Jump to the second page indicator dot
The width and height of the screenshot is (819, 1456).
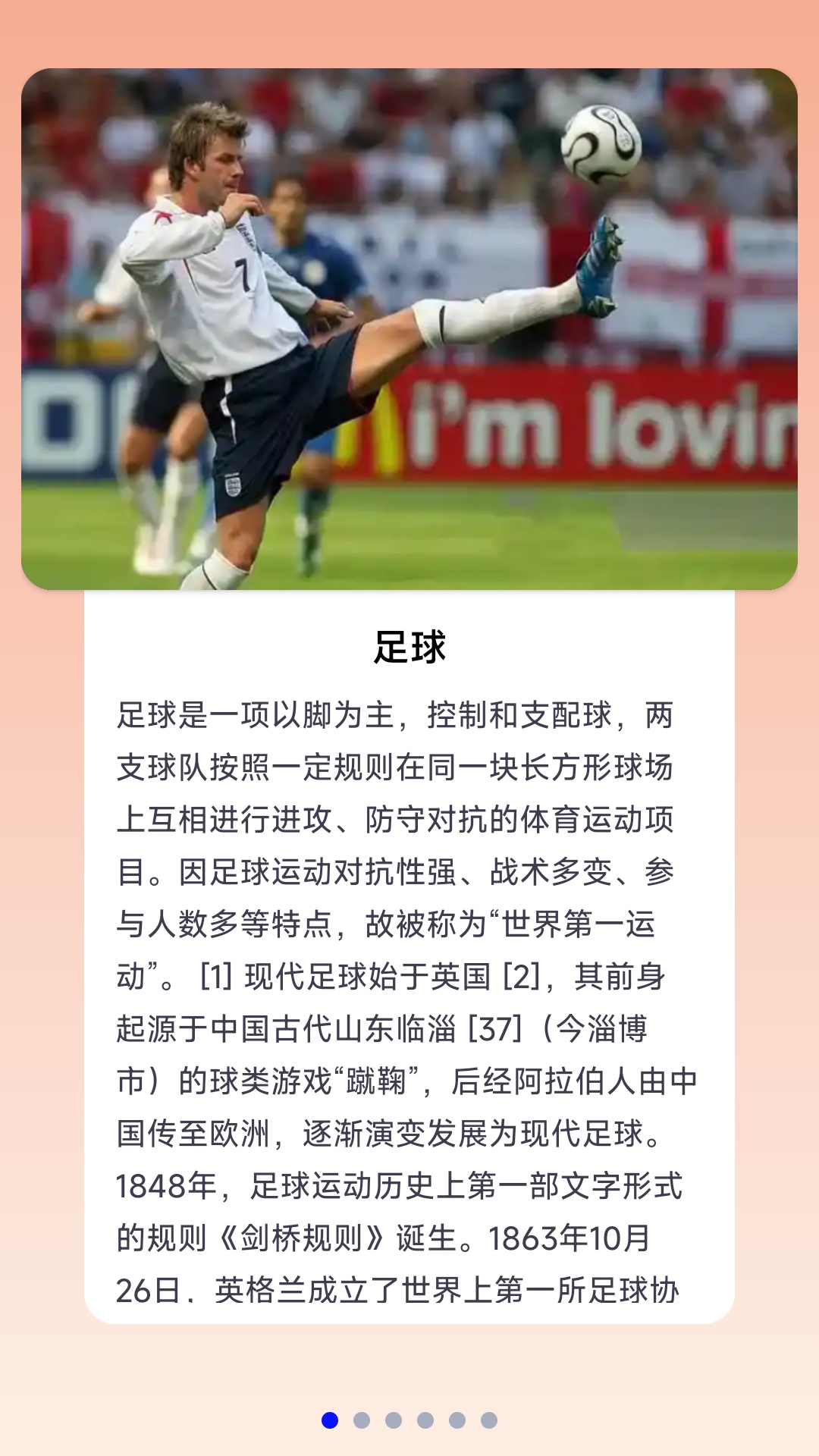[x=362, y=1420]
